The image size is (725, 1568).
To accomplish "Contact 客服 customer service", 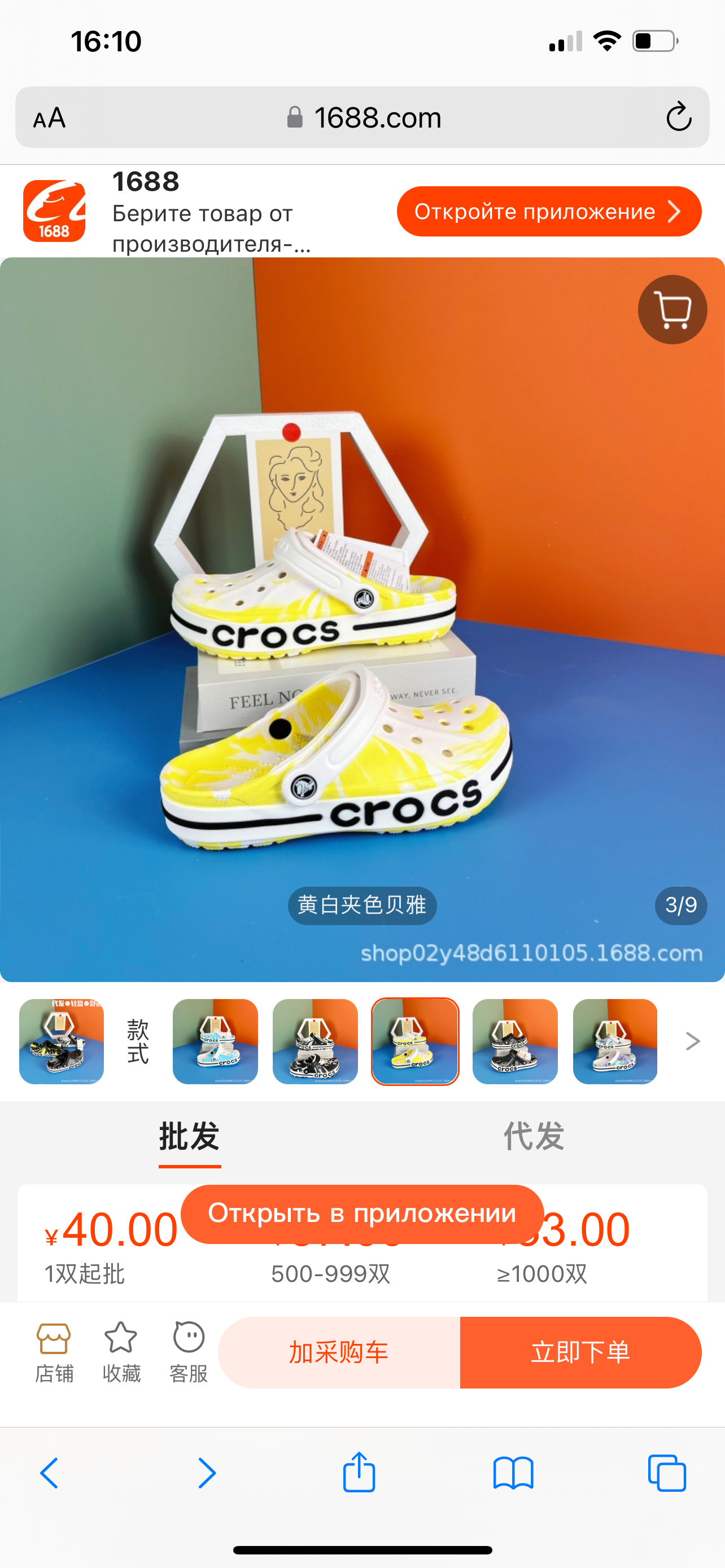I will point(189,1352).
